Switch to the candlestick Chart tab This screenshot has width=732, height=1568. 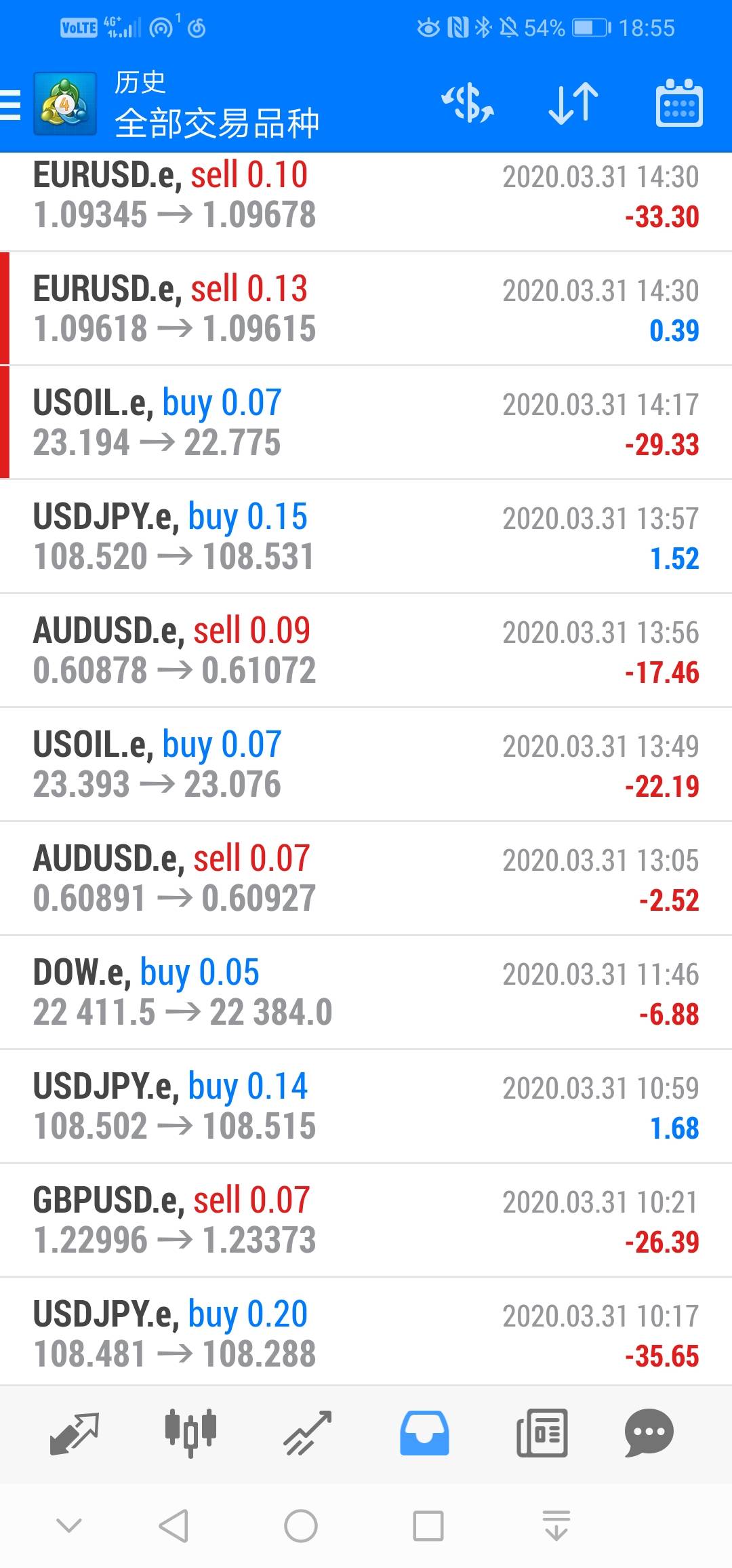[x=190, y=1433]
